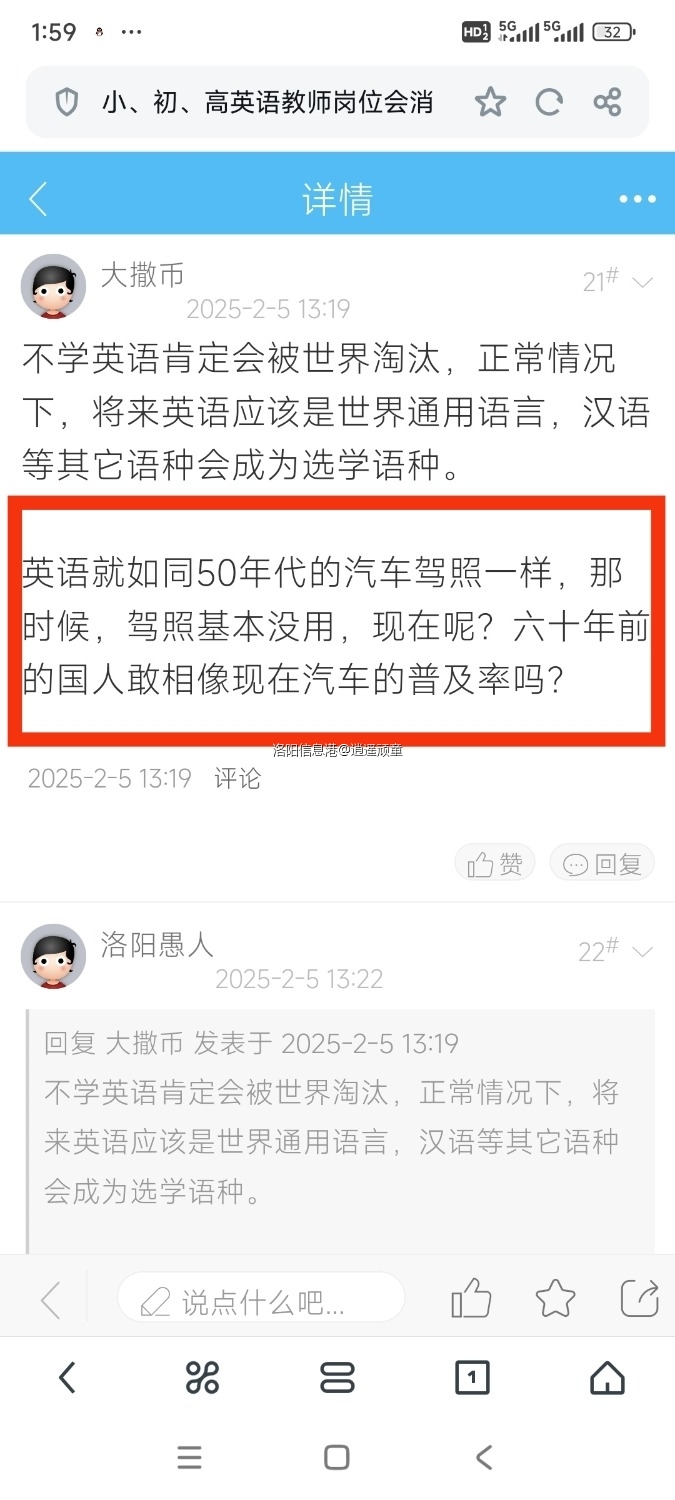Open the browser tabs switcher
Image resolution: width=675 pixels, height=1500 pixels.
472,1379
